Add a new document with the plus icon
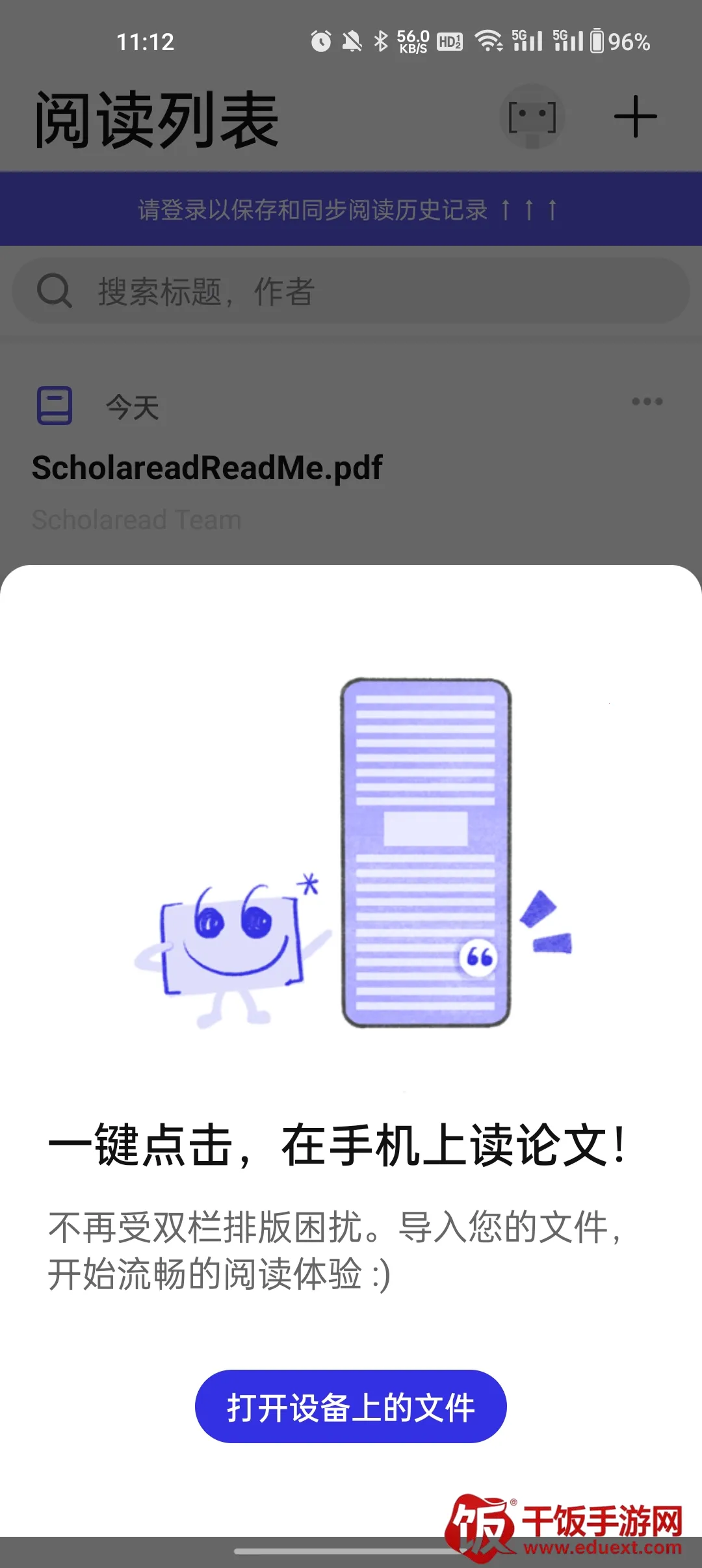The width and height of the screenshot is (702, 1568). [635, 117]
